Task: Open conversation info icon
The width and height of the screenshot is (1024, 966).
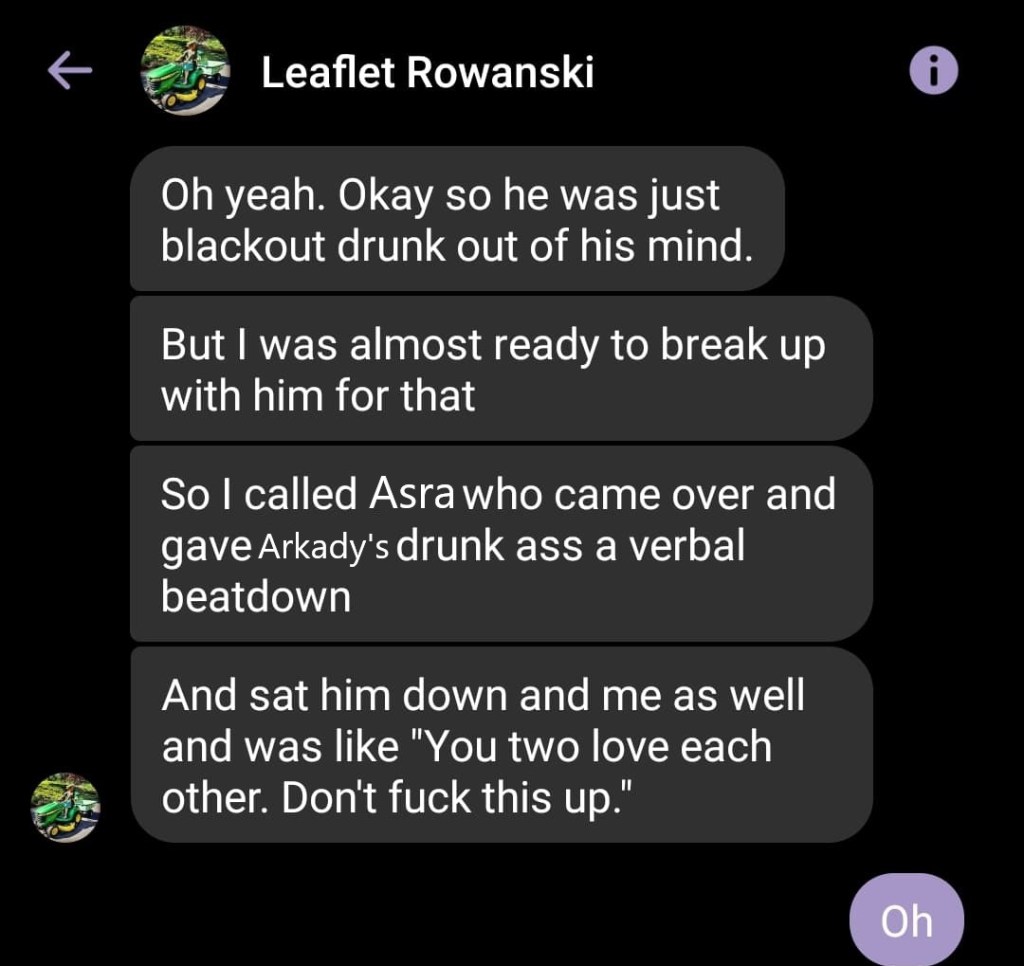Action: click(x=933, y=71)
